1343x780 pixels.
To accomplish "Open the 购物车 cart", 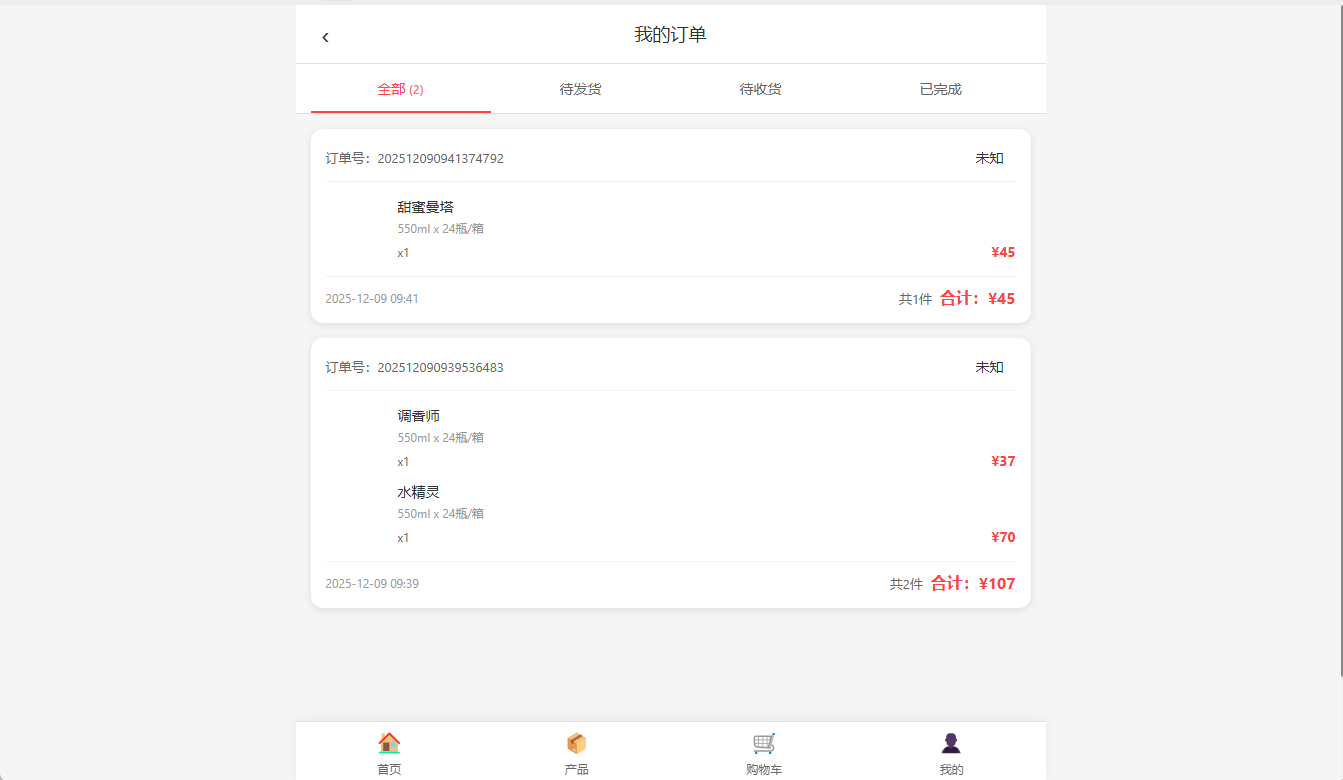I will click(x=764, y=752).
